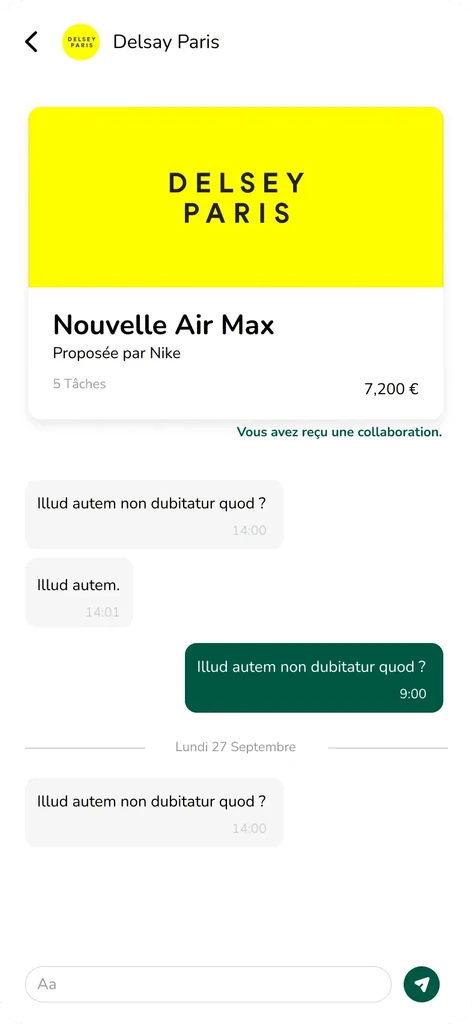Open the Nouvelle Air Max collaboration card

pos(236,263)
